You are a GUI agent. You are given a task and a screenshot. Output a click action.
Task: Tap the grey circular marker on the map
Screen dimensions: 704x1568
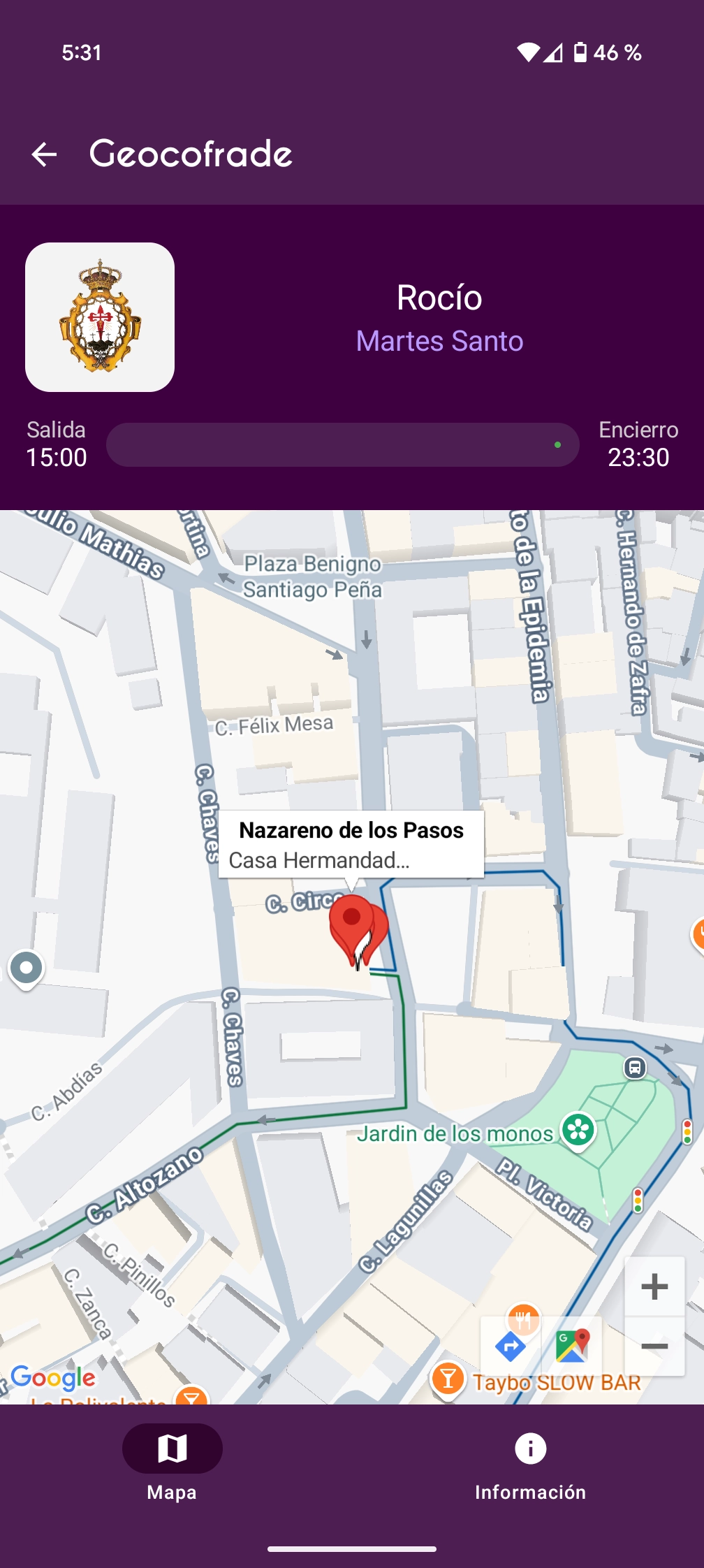[27, 968]
